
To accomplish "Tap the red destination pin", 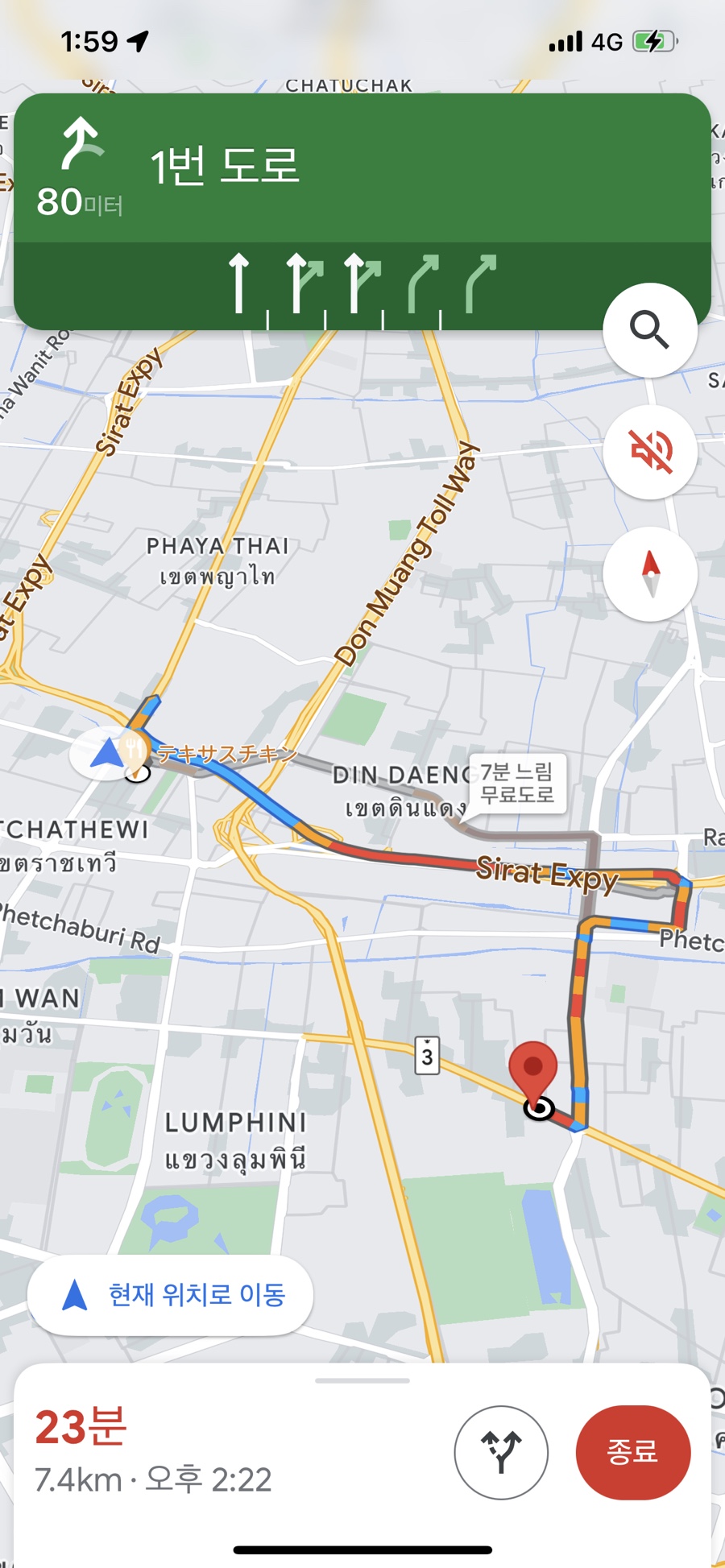I will coord(532,1070).
